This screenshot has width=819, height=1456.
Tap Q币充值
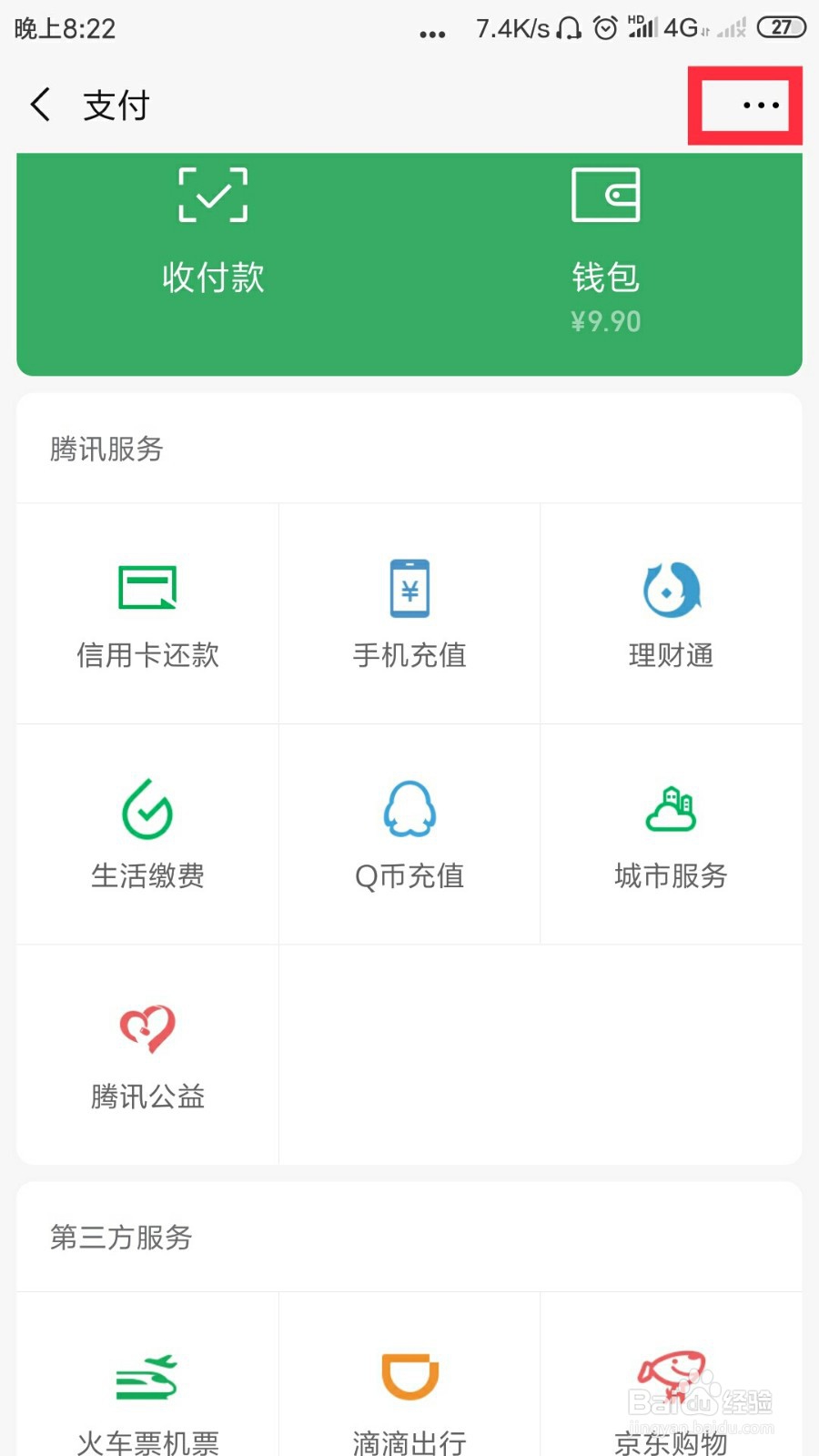[409, 834]
